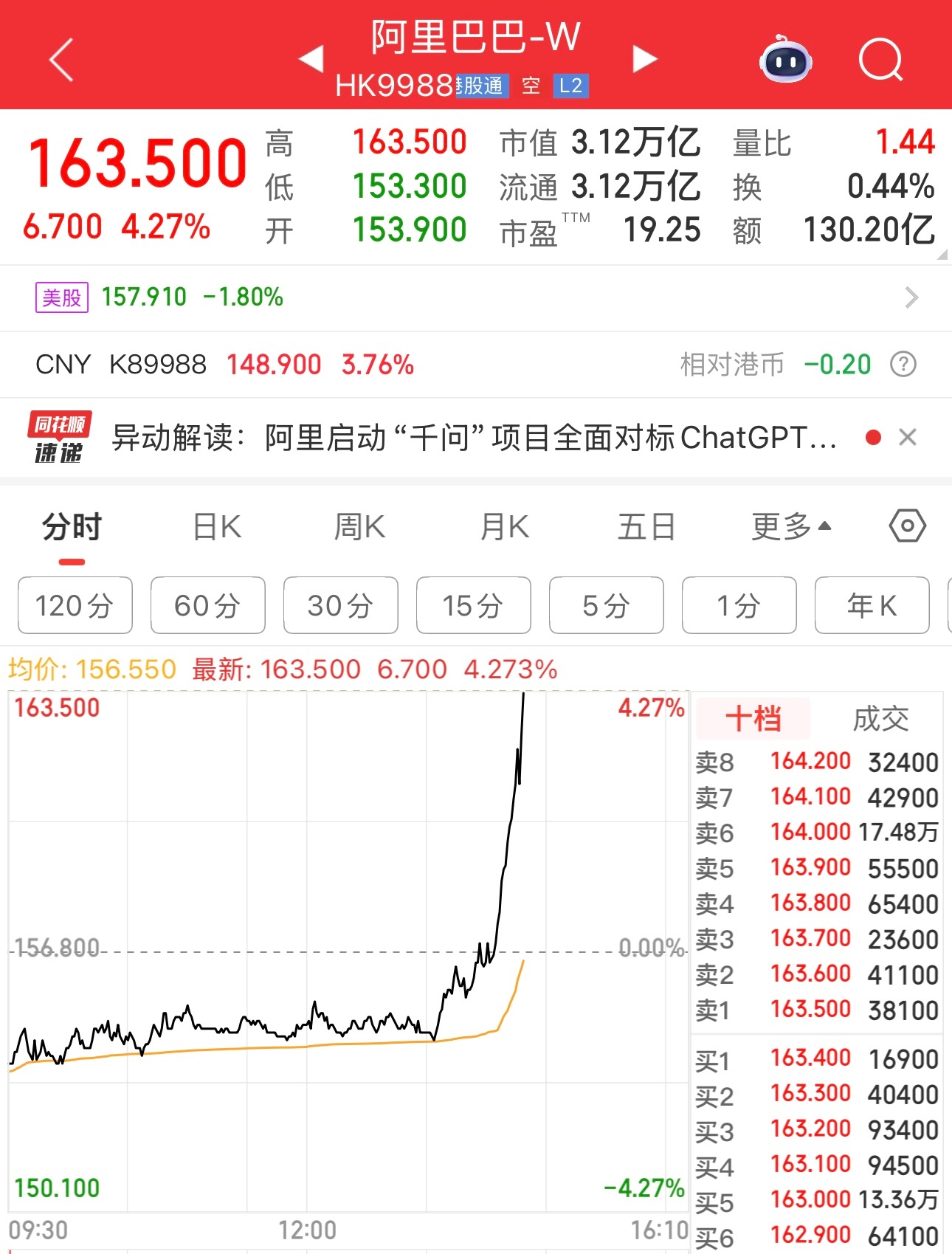Open the stock search magnifier icon
Screen dimensions: 952x1254
[x=881, y=60]
